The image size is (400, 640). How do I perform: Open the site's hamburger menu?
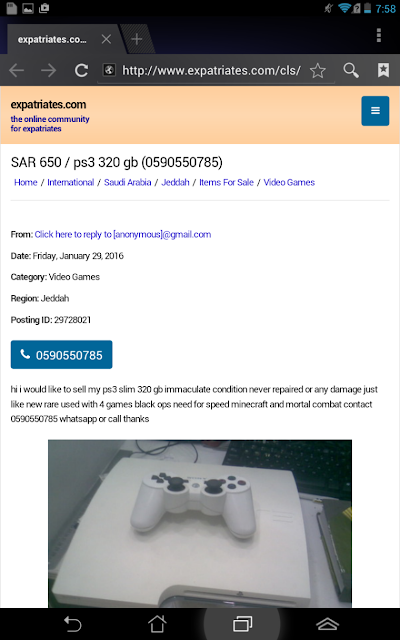pos(375,111)
